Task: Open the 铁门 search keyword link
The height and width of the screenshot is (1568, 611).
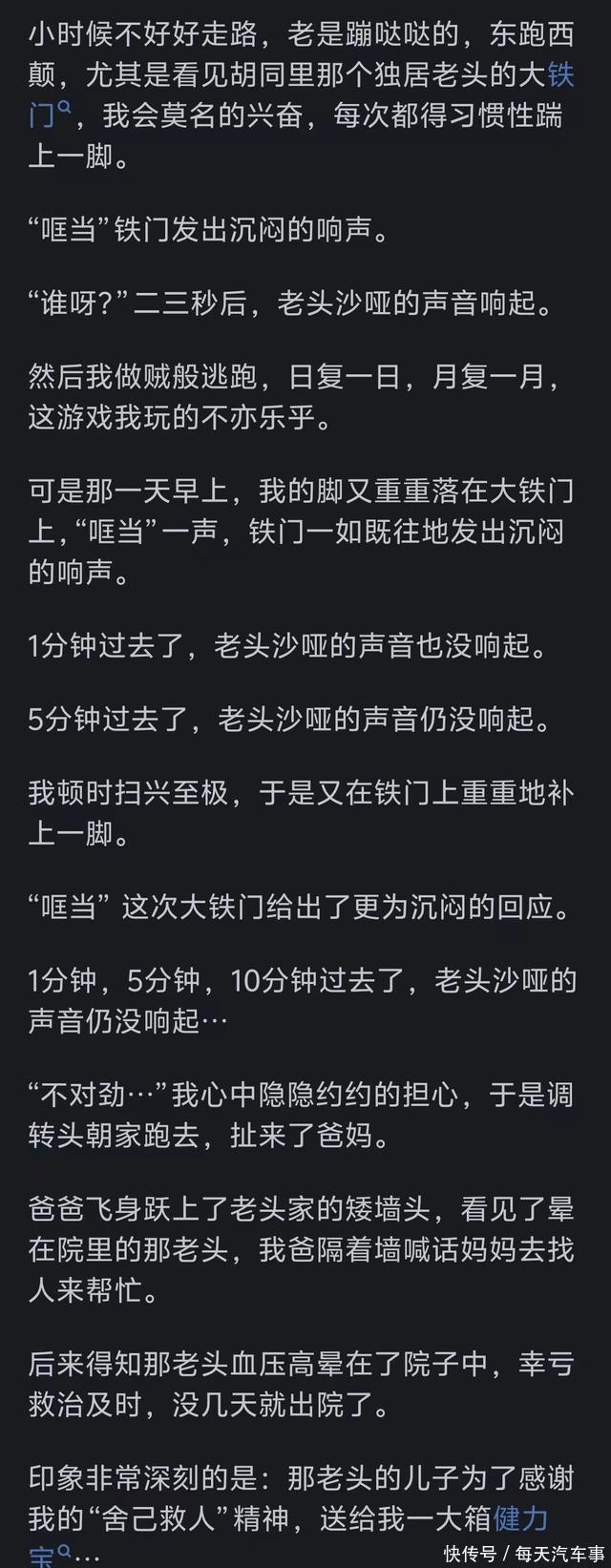Action: (x=561, y=76)
